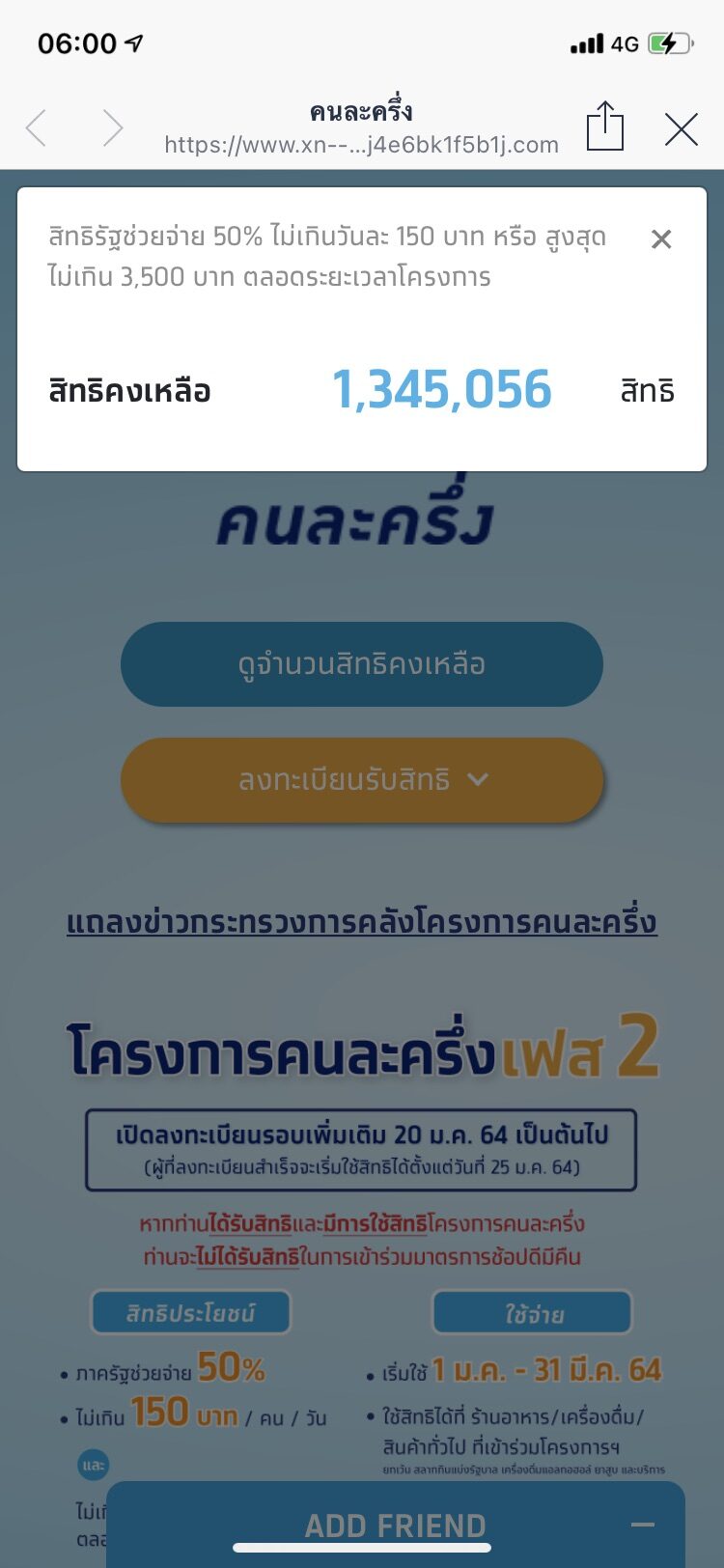Close the remaining rights popup

click(x=661, y=239)
